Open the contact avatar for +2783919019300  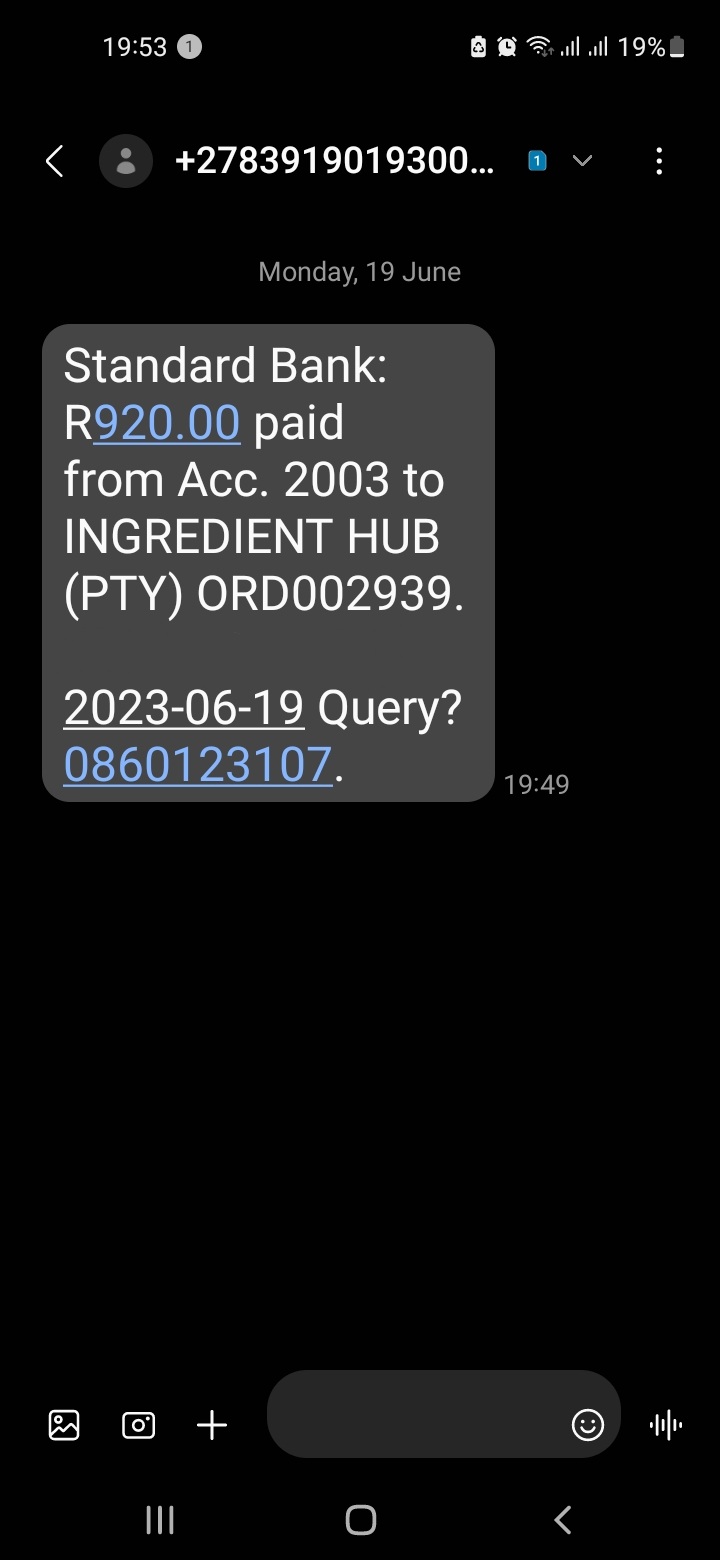(x=126, y=161)
